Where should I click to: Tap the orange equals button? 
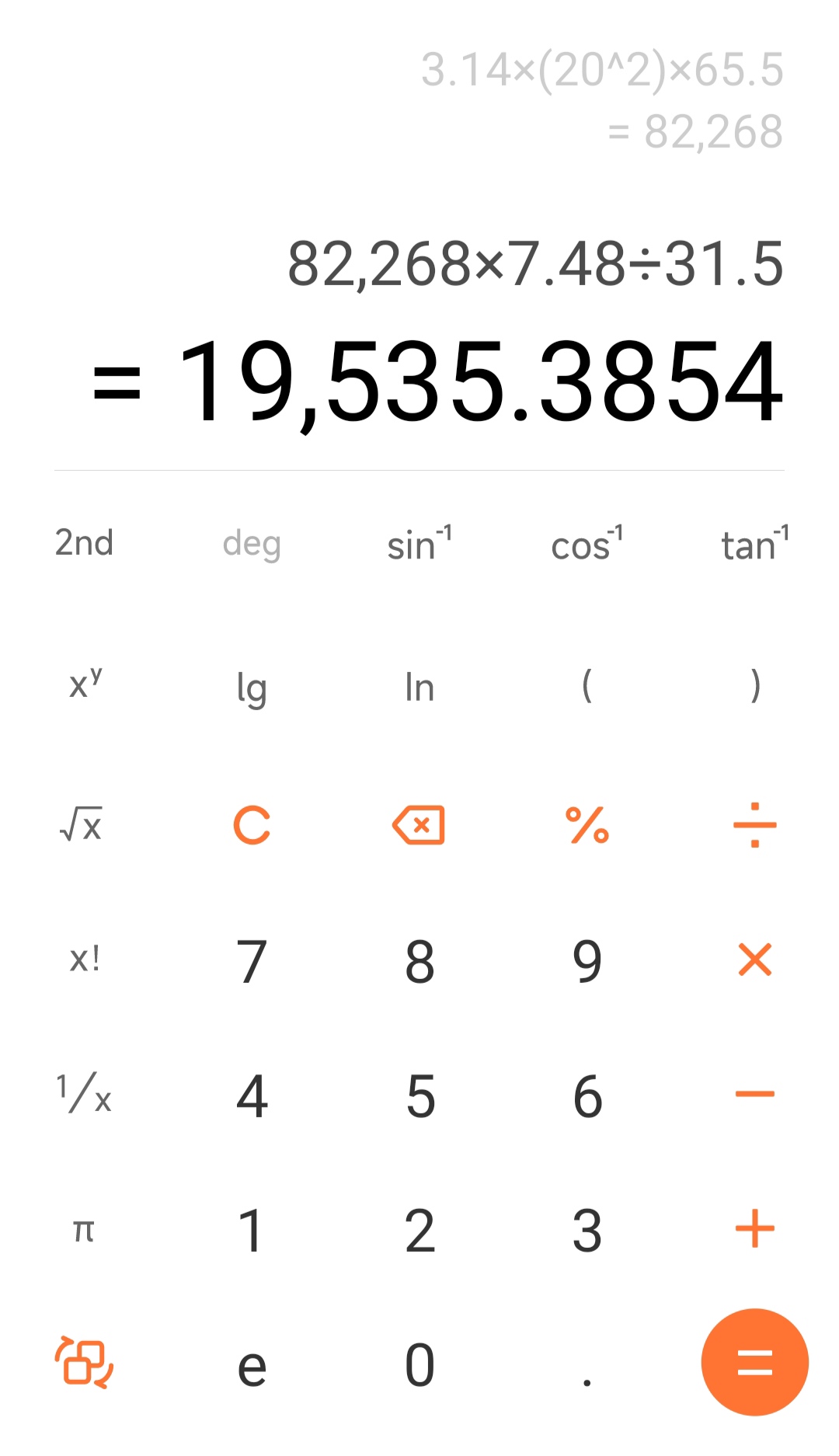(x=754, y=1362)
